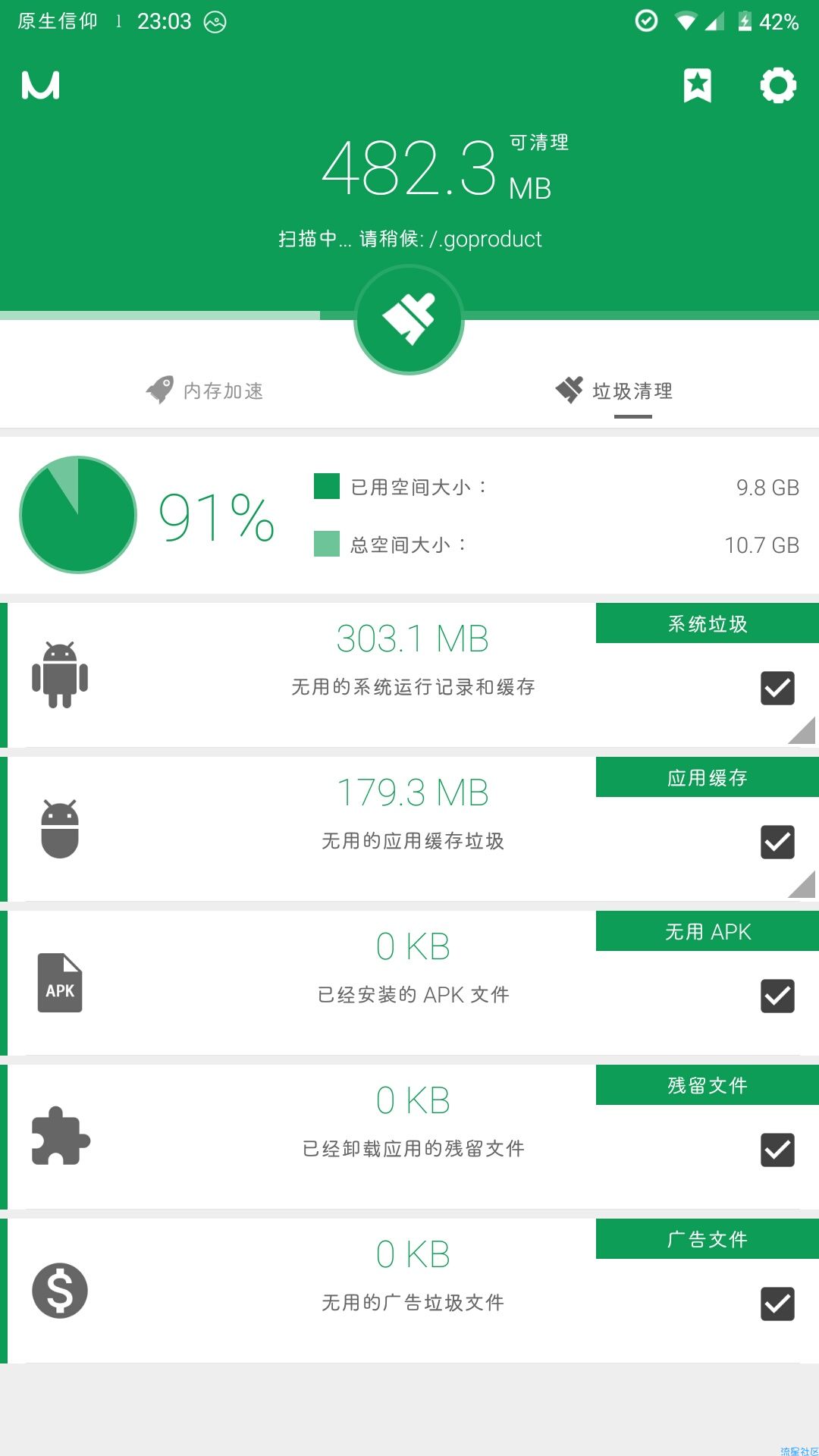Open the starred bookmark icon
This screenshot has width=819, height=1456.
(697, 85)
